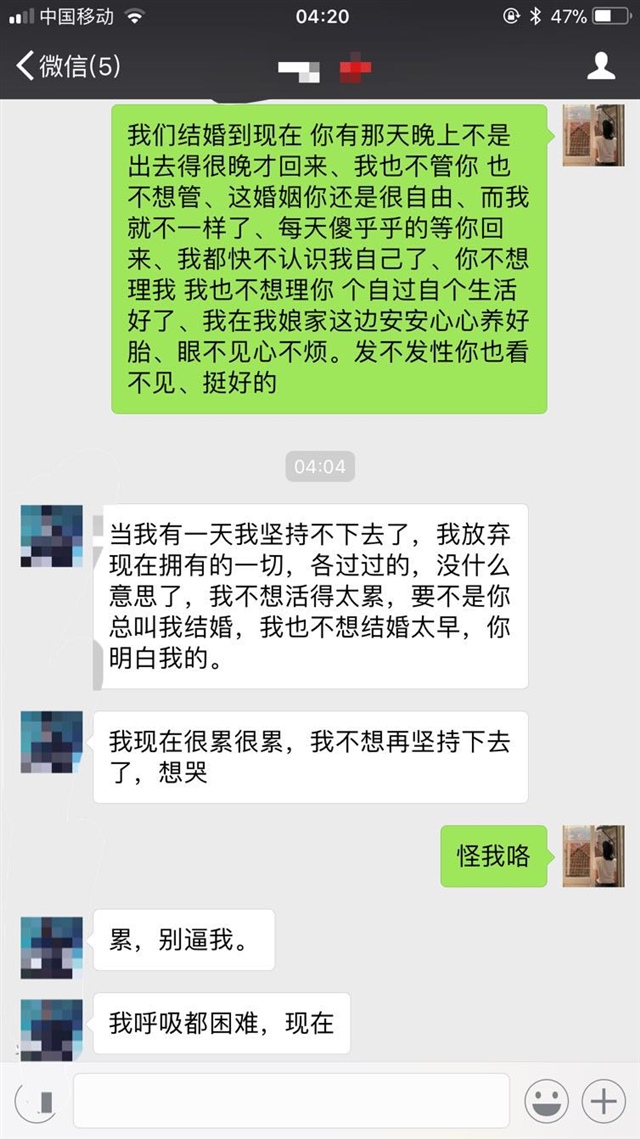Tap the avatar beside "我呼吸都困难，现在"
This screenshot has height=1139, width=640.
(52, 1026)
